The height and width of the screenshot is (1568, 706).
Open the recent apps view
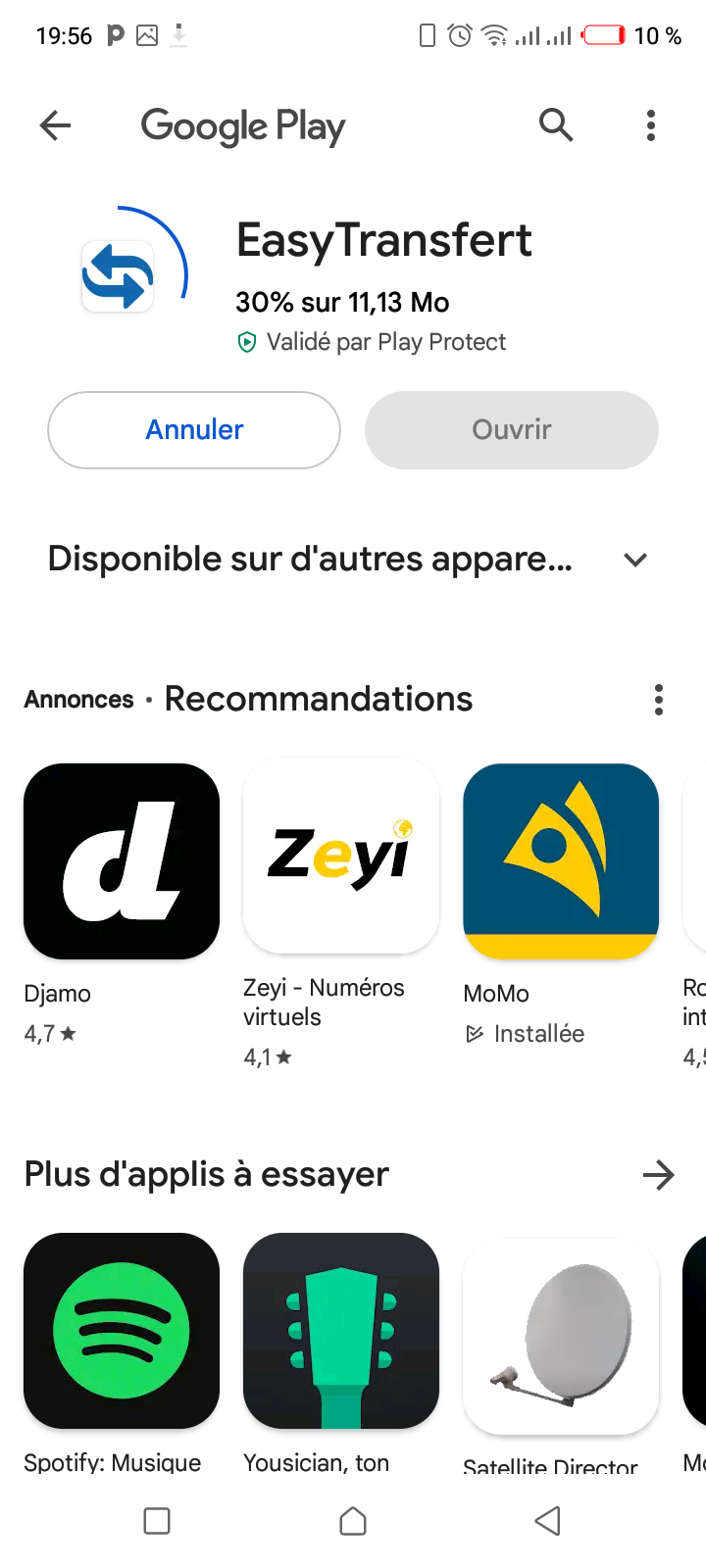click(x=157, y=1521)
